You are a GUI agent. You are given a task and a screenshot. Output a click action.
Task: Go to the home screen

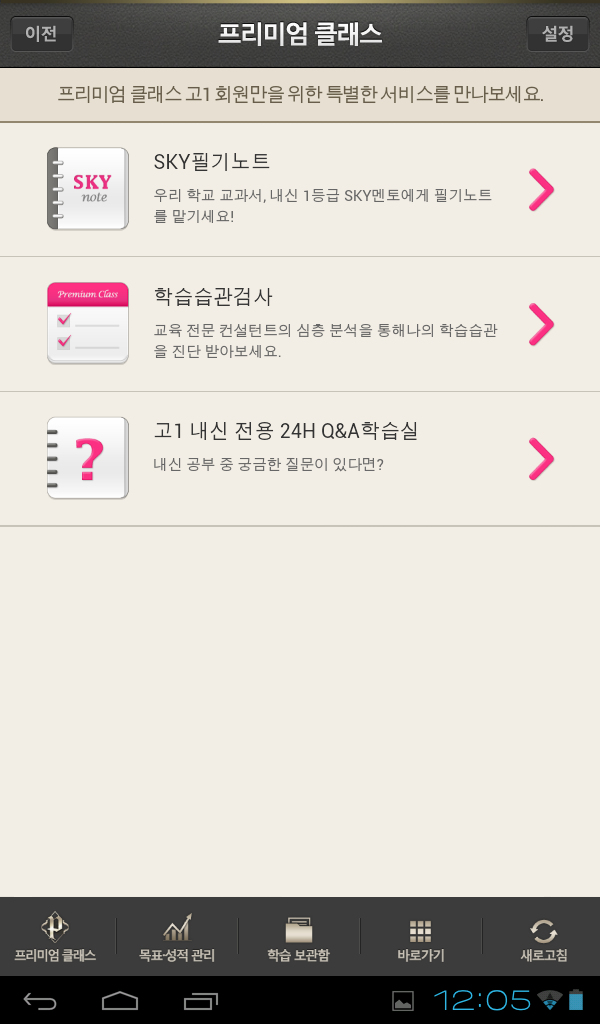coord(120,1000)
